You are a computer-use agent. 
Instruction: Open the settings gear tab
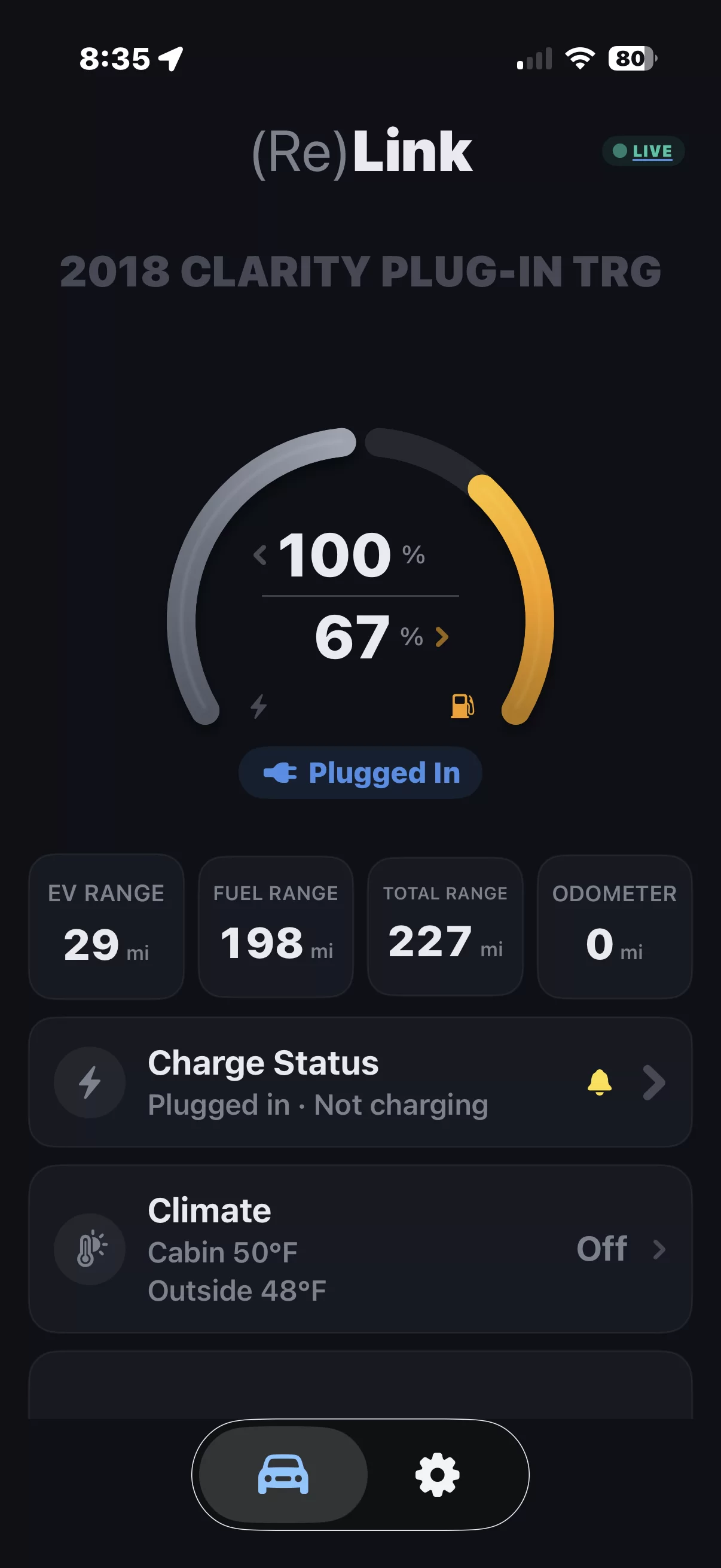coord(437,1474)
